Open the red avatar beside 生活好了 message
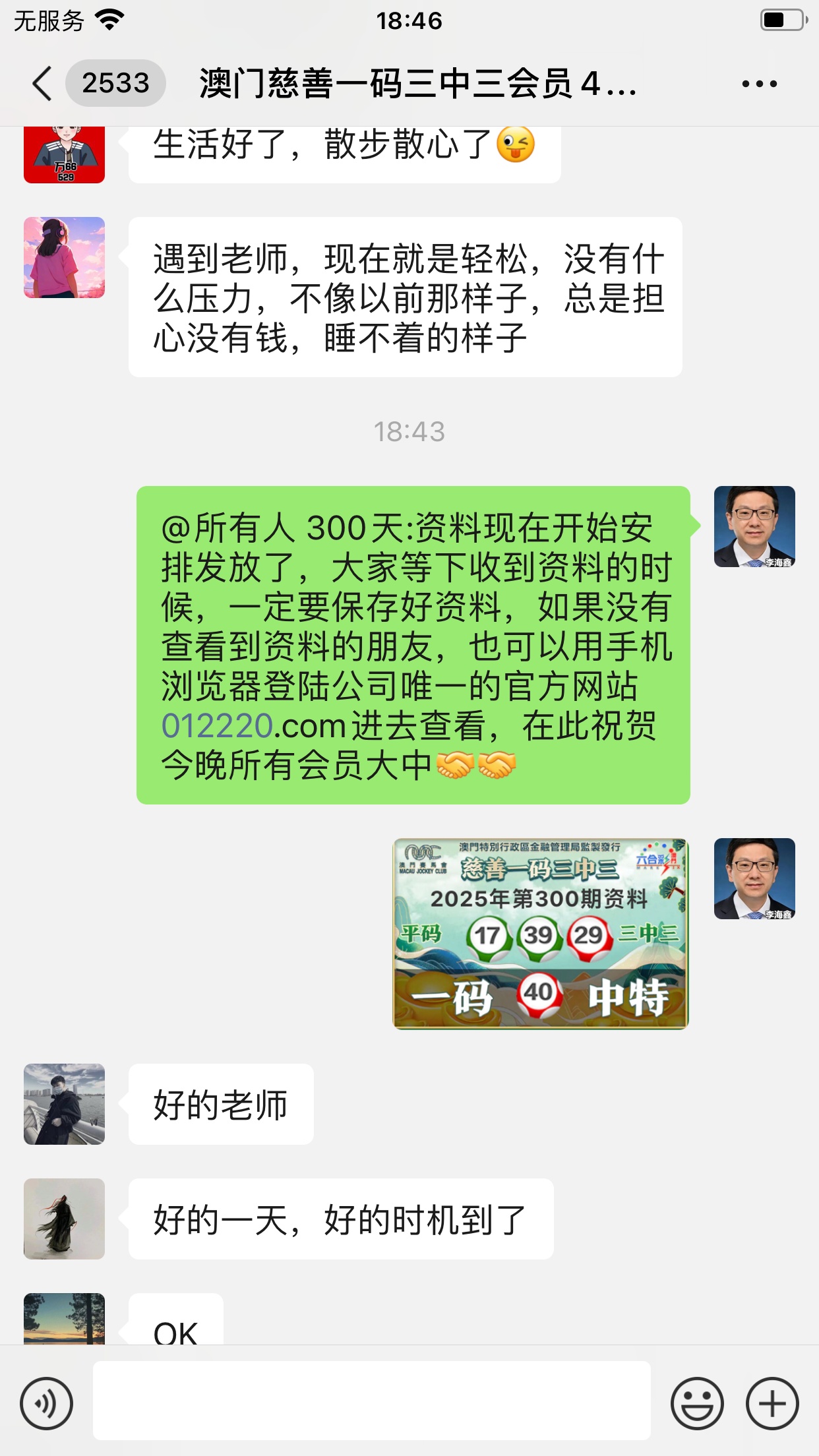 (x=64, y=155)
